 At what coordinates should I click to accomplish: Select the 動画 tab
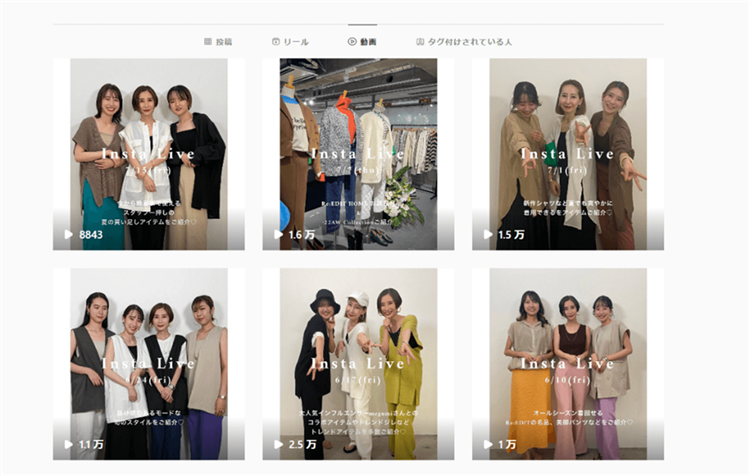coord(362,42)
